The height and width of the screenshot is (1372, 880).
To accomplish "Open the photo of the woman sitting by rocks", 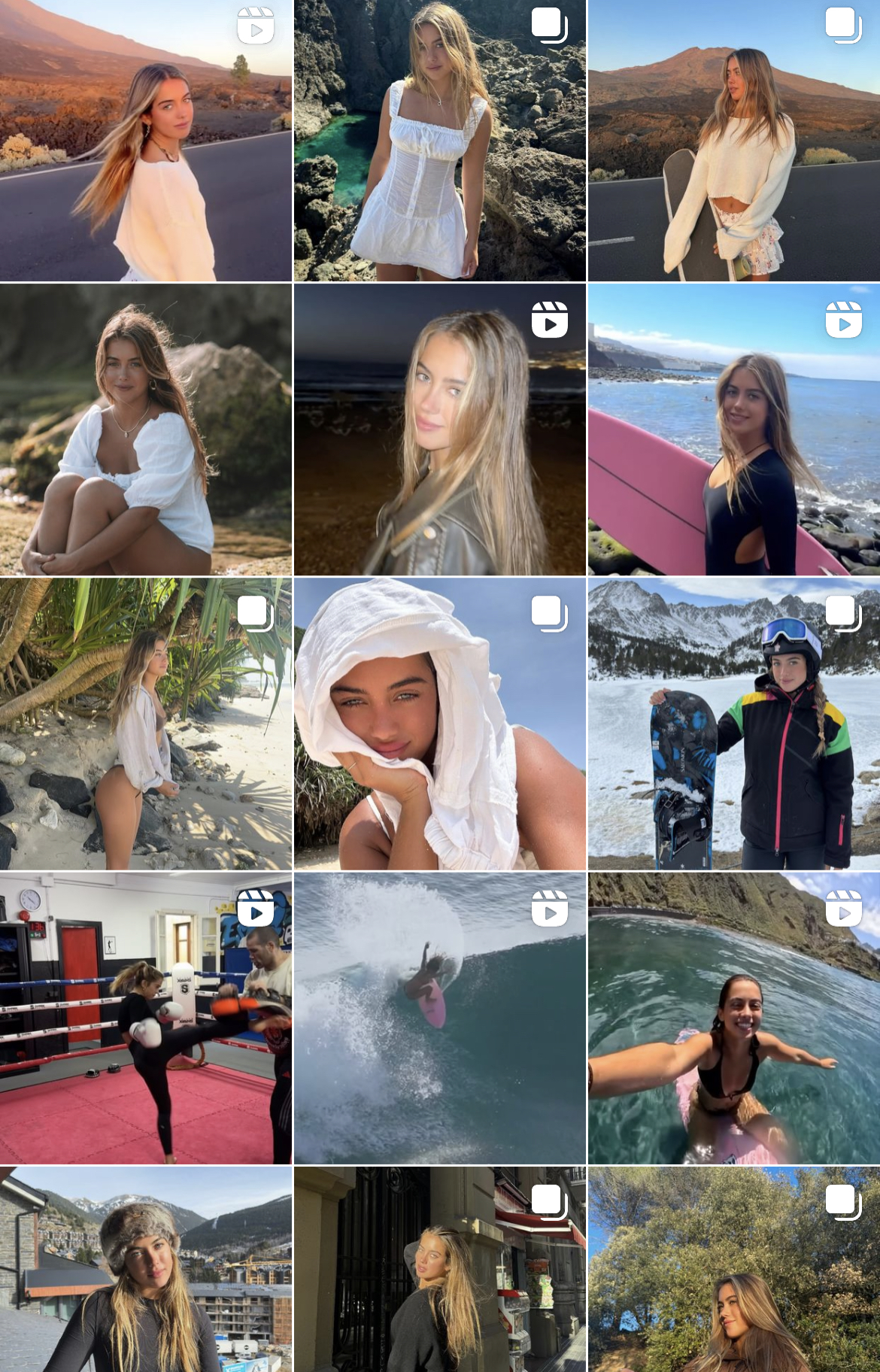I will (145, 430).
